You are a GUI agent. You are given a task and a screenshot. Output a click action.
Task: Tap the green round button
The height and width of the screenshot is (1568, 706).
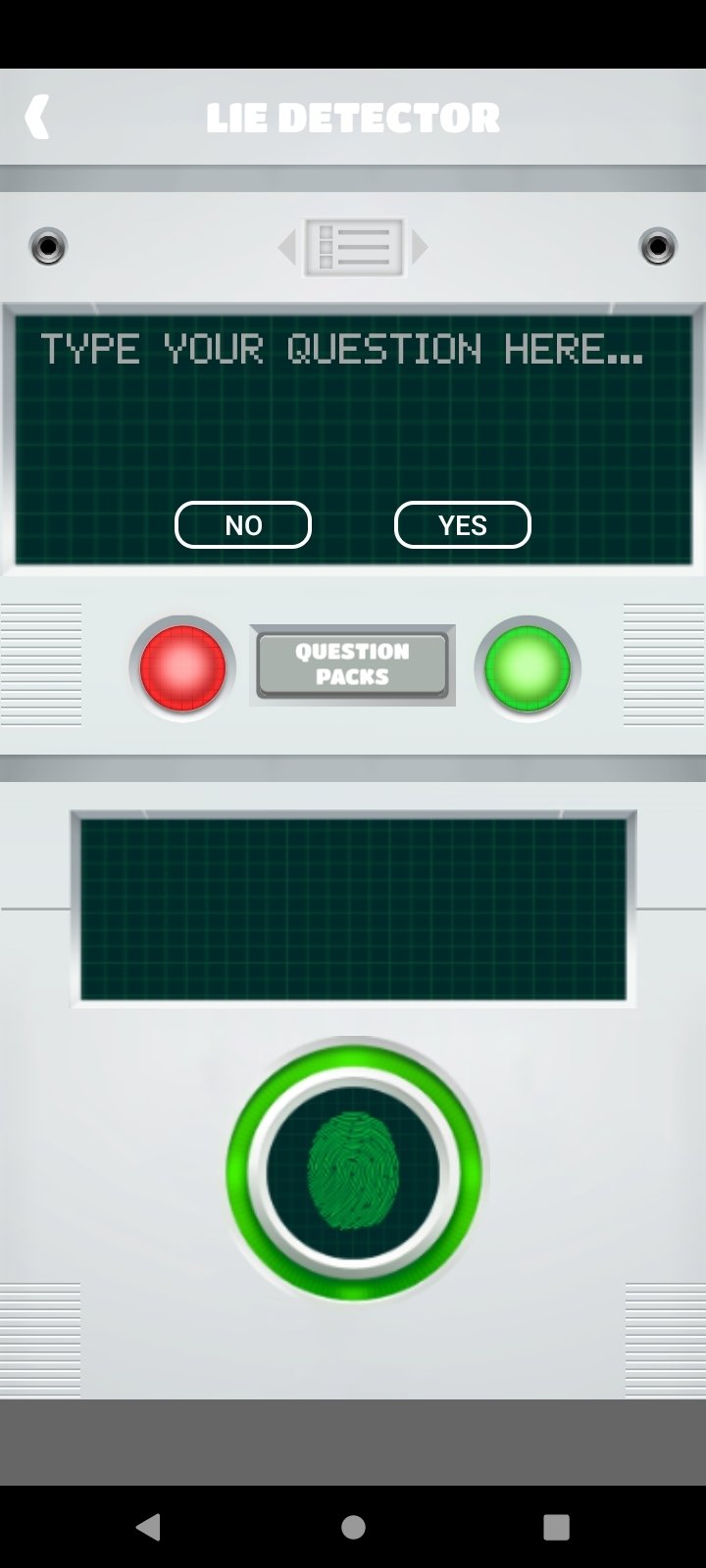tap(528, 668)
